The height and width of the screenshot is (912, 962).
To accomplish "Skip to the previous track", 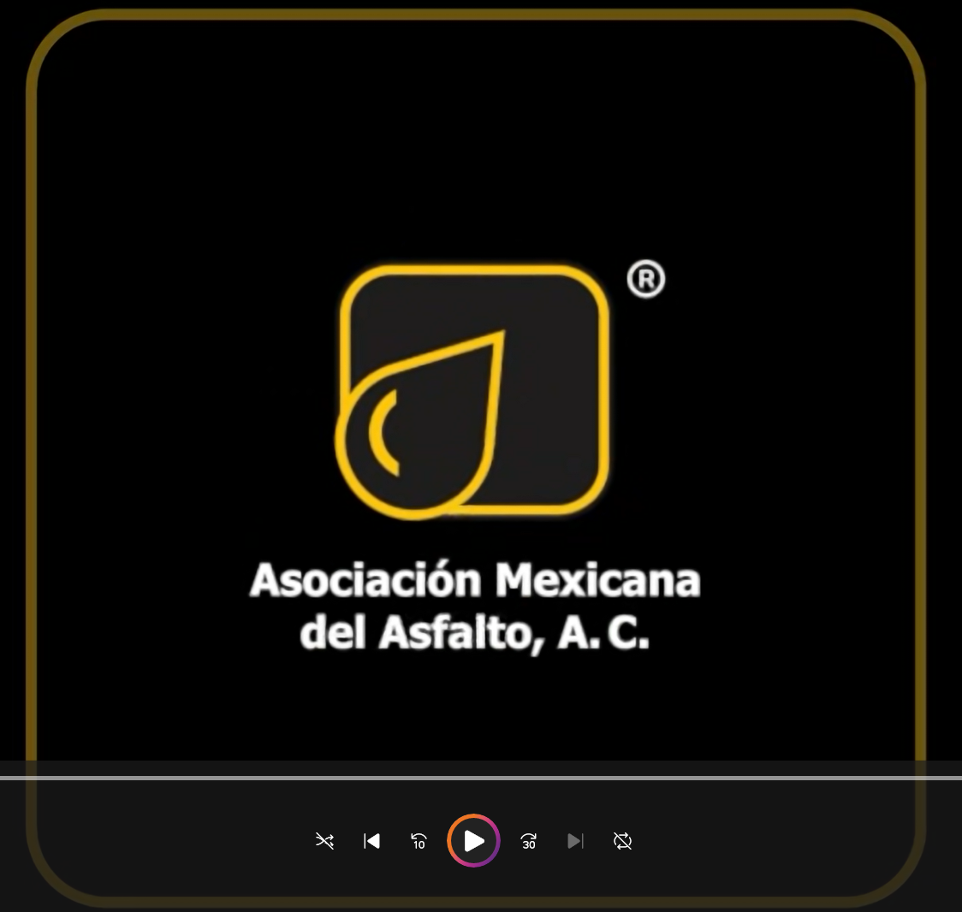I will [372, 841].
